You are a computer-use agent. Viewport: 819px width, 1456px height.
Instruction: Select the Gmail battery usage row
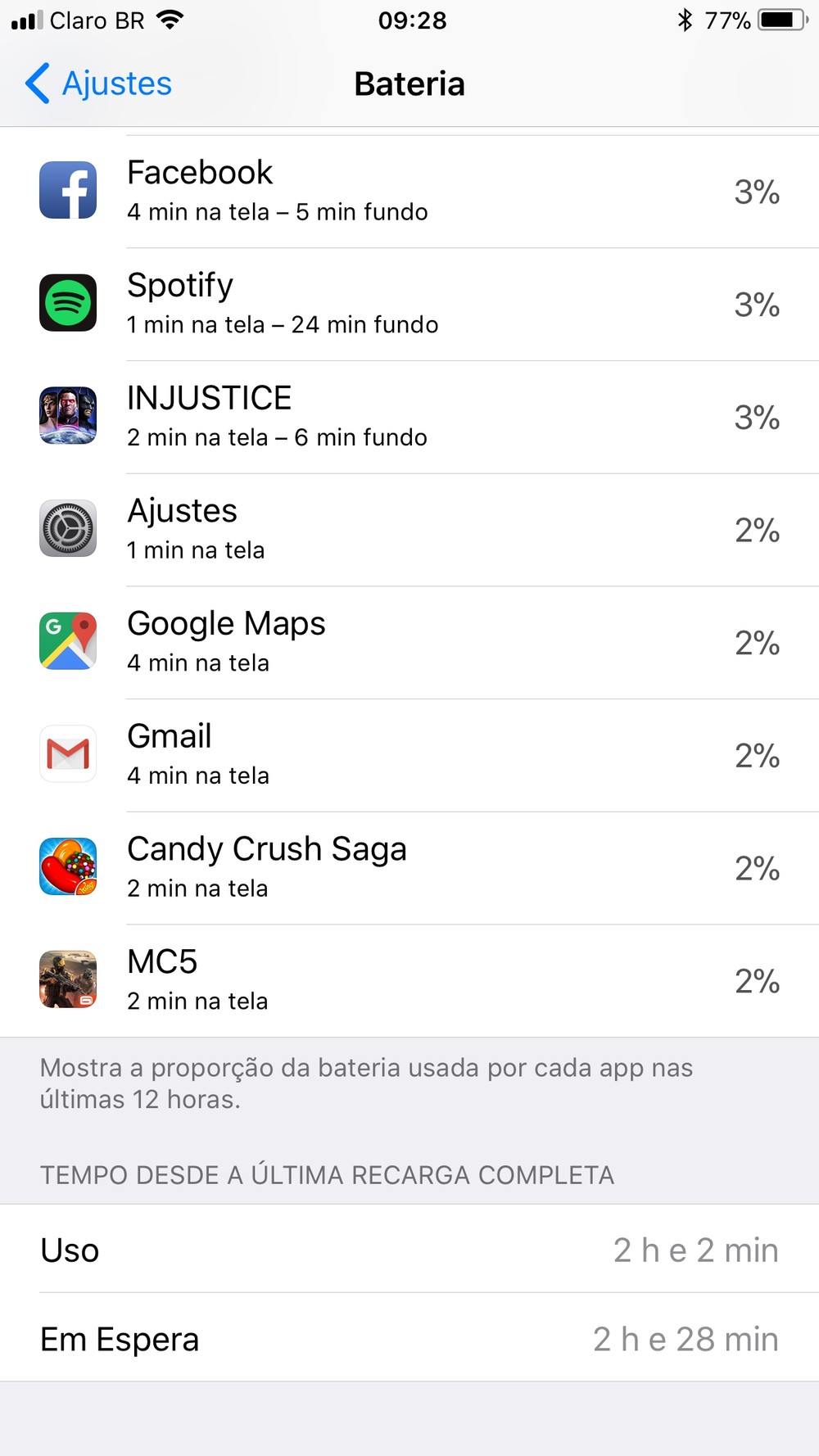409,755
